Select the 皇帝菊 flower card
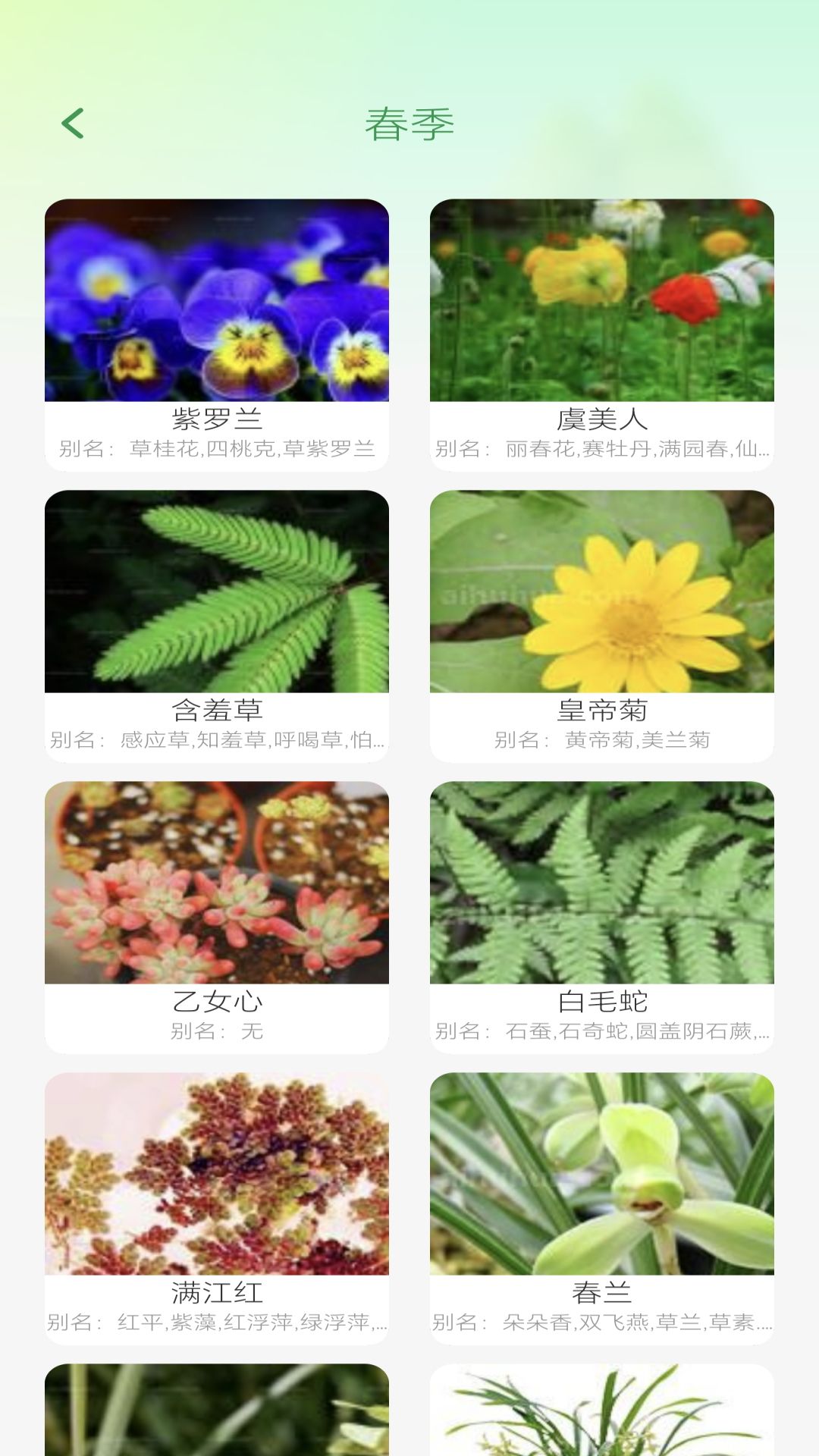The width and height of the screenshot is (819, 1456). [x=602, y=625]
